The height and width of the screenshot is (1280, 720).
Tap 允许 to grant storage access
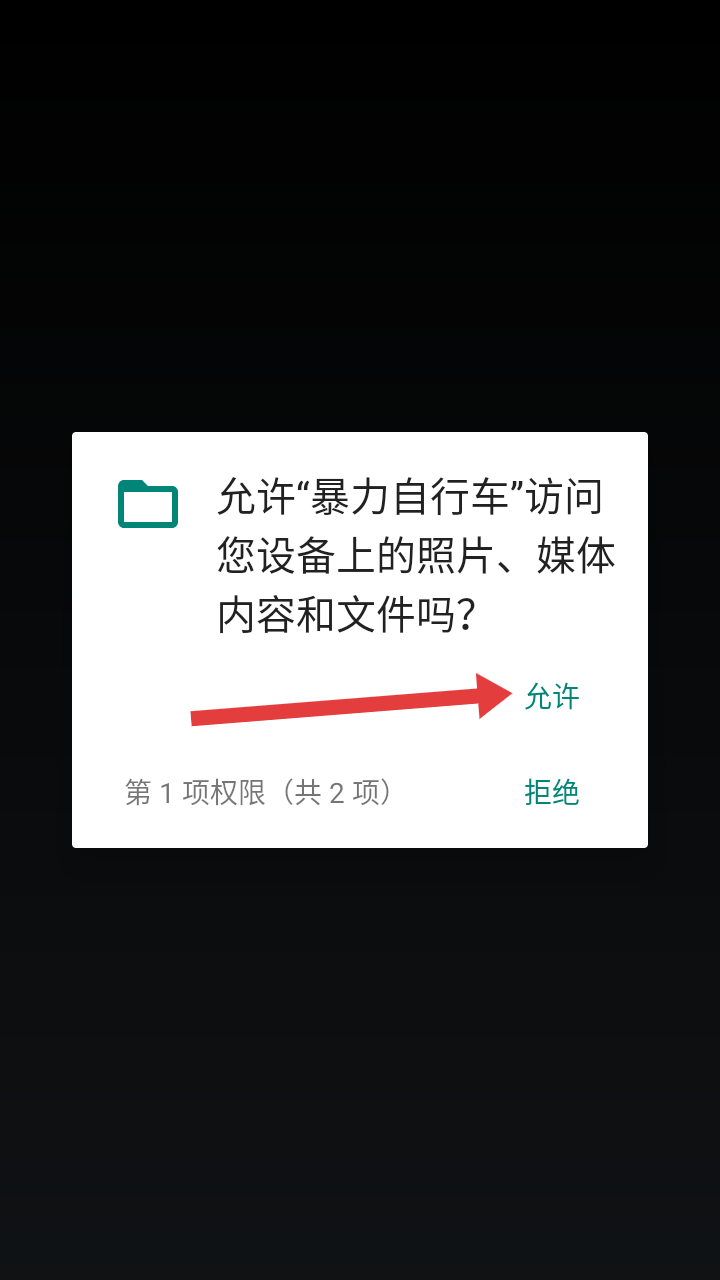click(x=552, y=696)
